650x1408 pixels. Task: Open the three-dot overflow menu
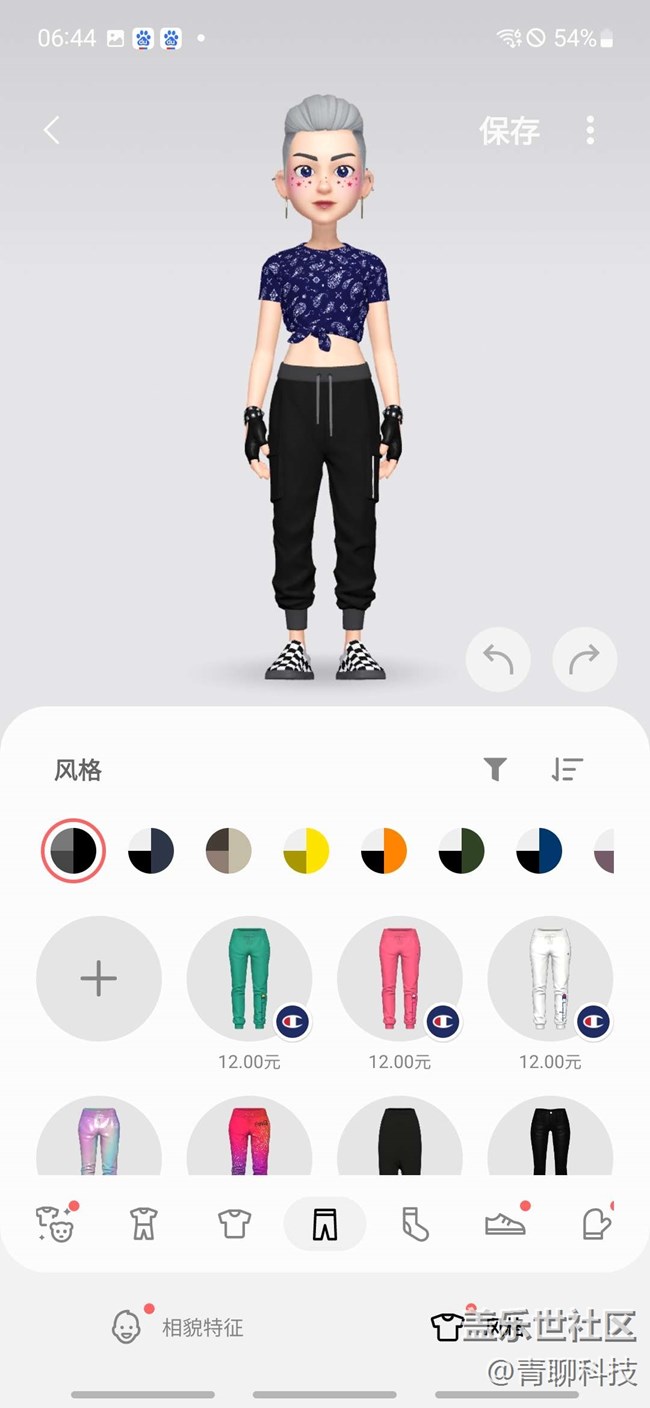tap(590, 130)
